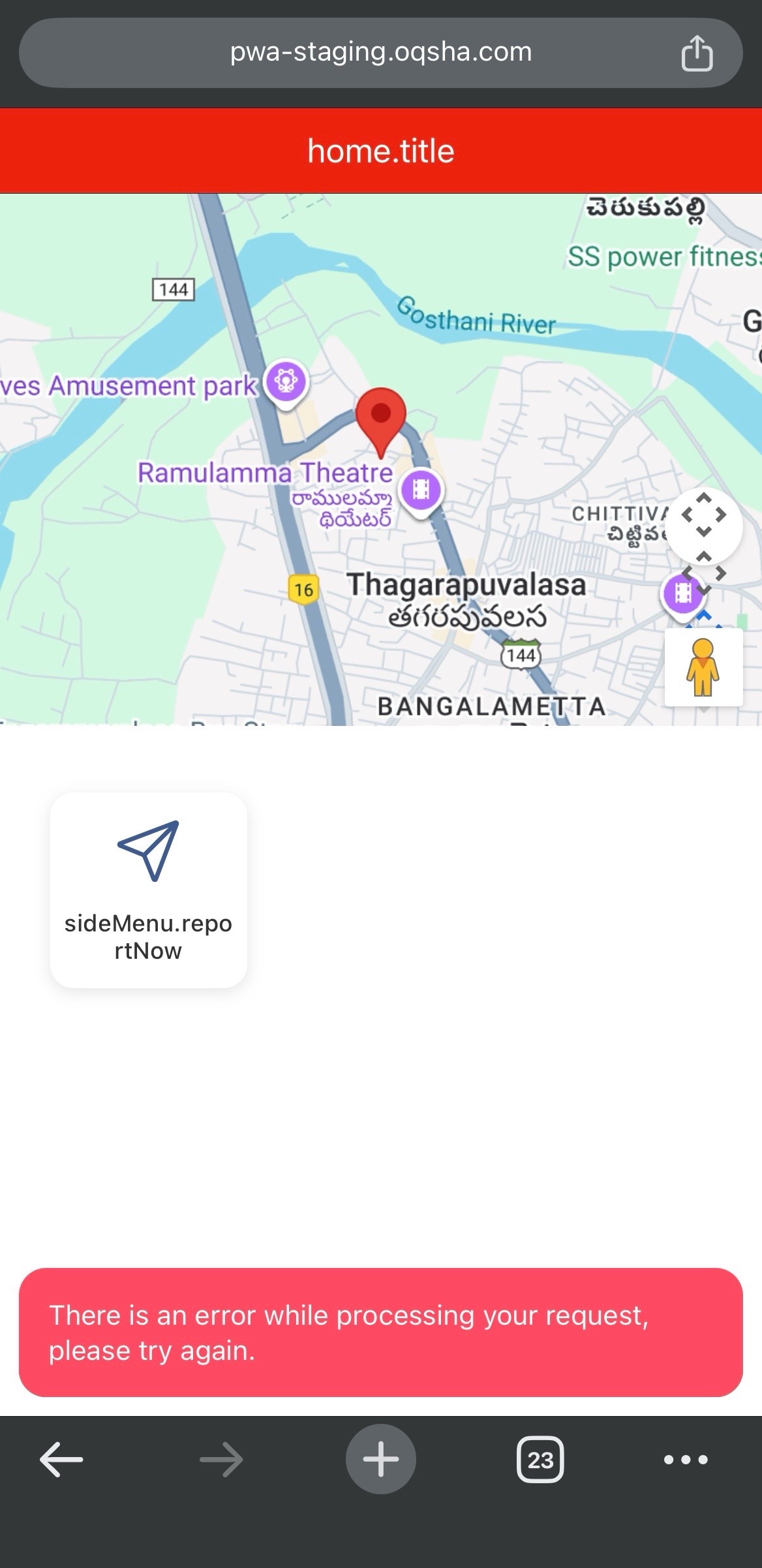Screen dimensions: 762x1568
Task: Open the Amusement park place marker
Action: point(286,380)
